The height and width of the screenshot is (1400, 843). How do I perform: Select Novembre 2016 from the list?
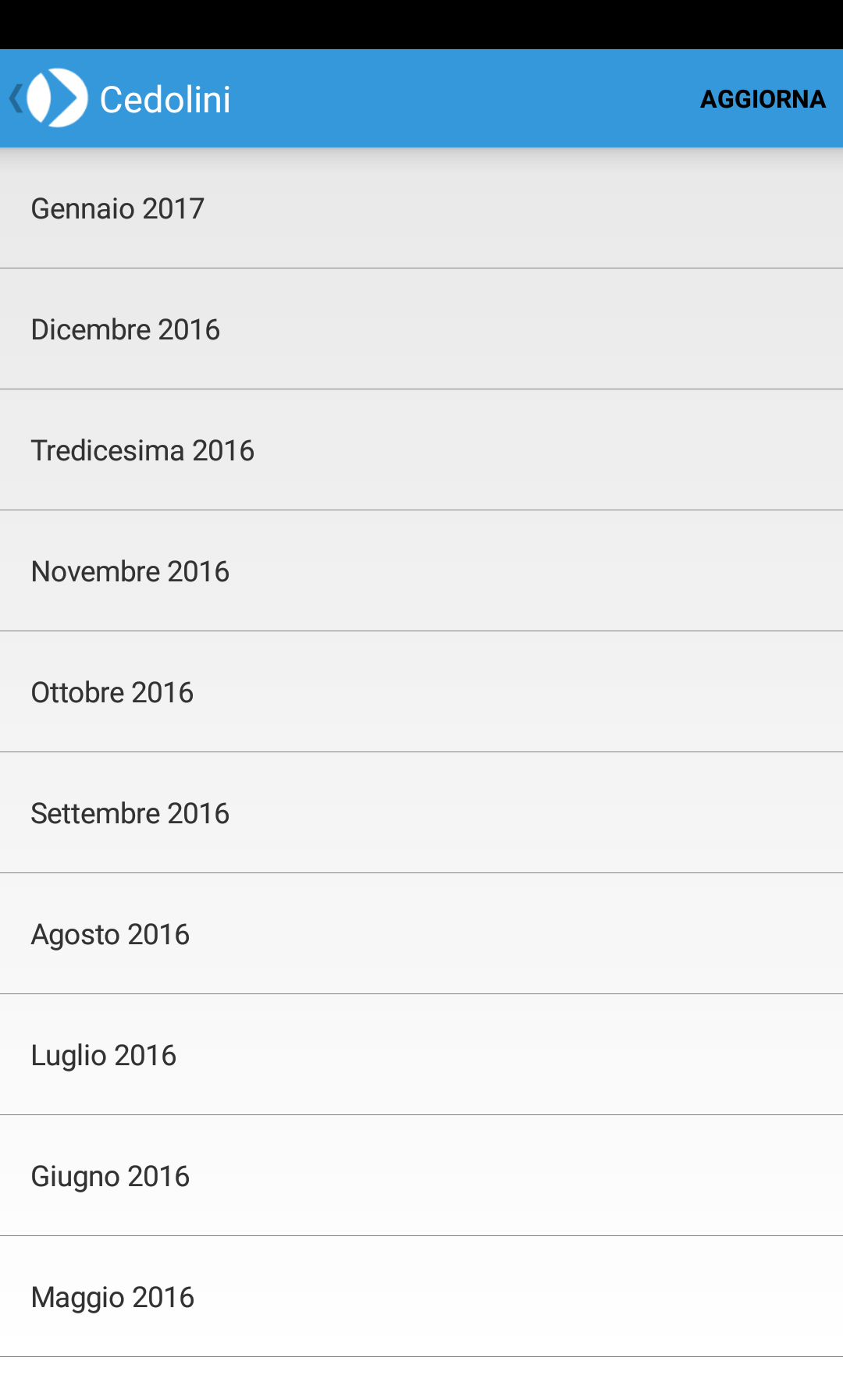click(421, 571)
